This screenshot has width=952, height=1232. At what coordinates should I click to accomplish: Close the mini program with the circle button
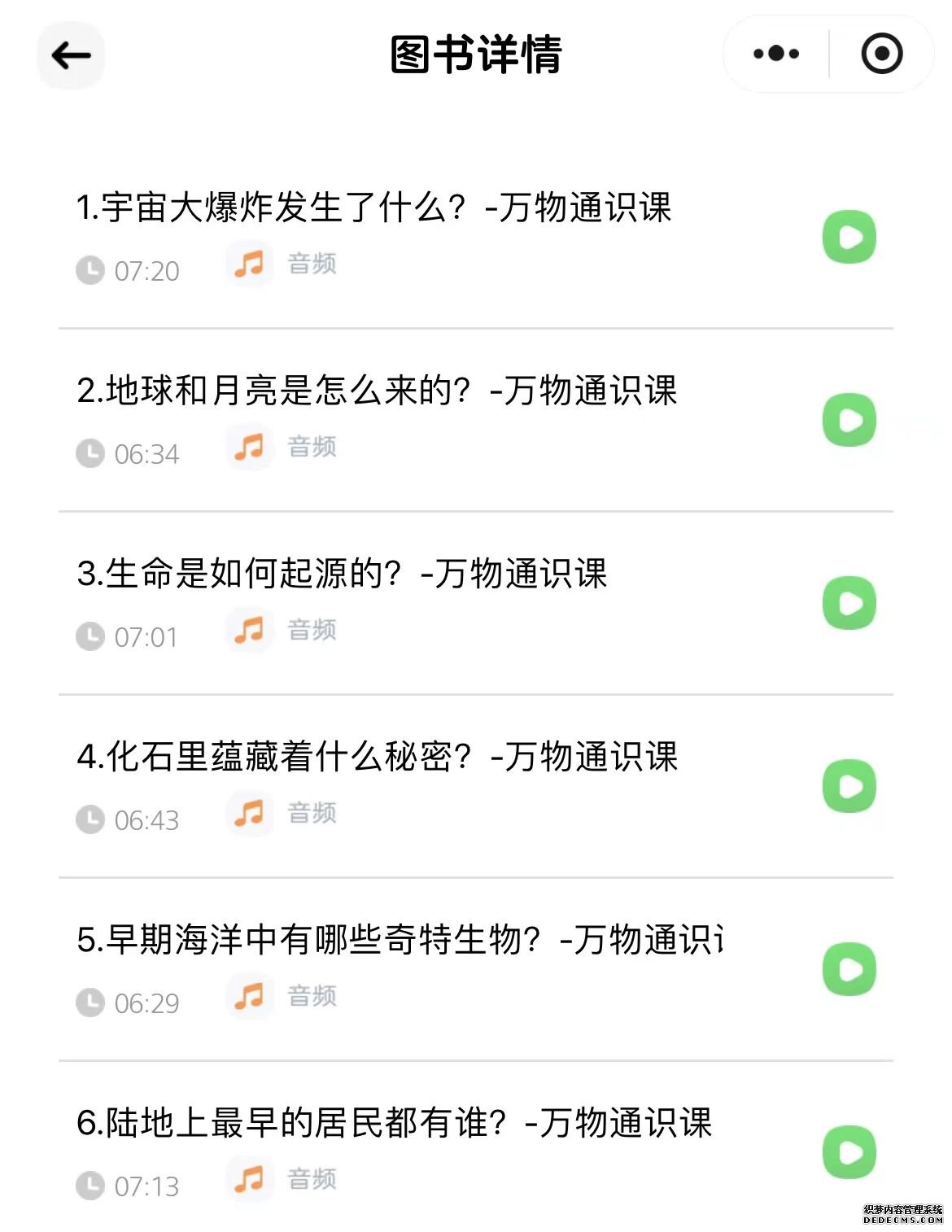pyautogui.click(x=882, y=54)
